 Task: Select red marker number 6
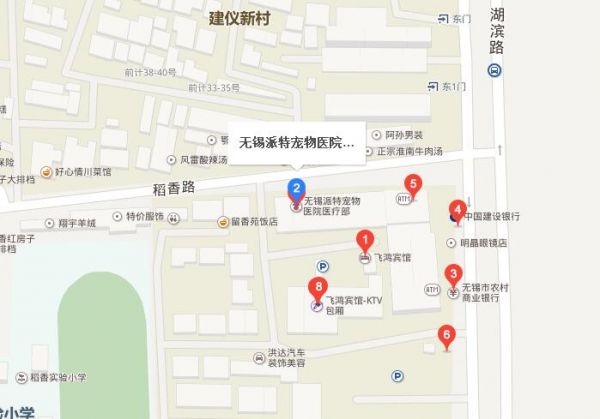[447, 336]
